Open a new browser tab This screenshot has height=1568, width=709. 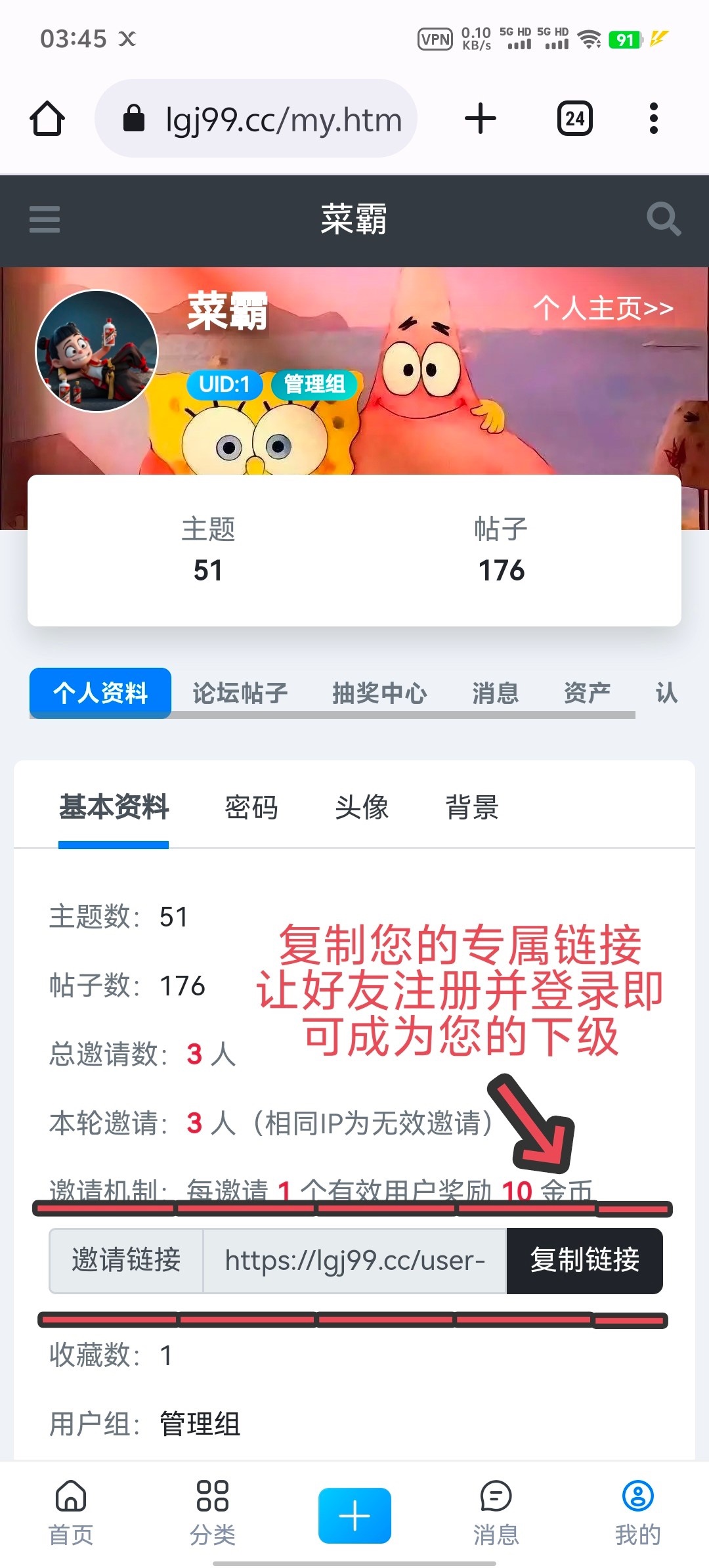[481, 119]
